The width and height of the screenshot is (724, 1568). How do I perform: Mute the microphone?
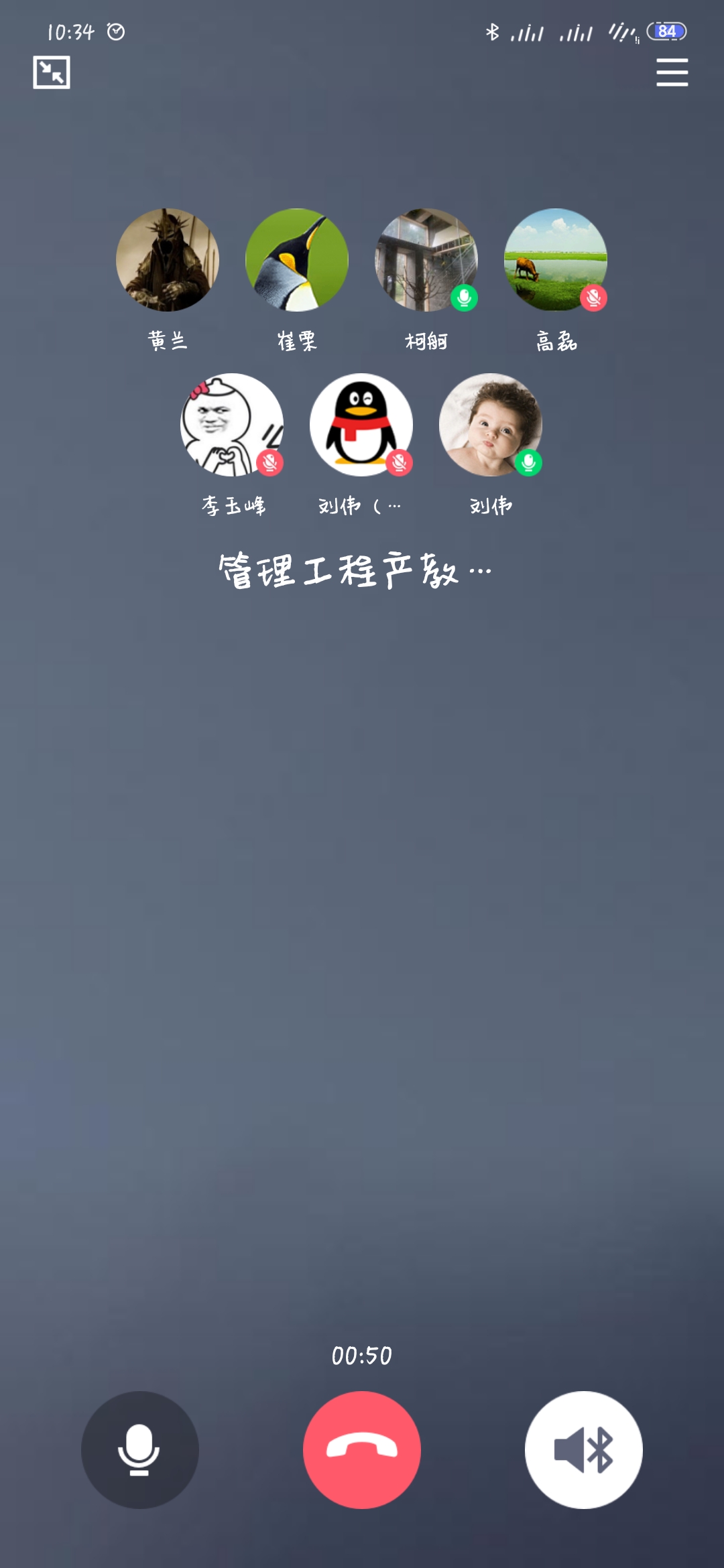click(x=139, y=1449)
